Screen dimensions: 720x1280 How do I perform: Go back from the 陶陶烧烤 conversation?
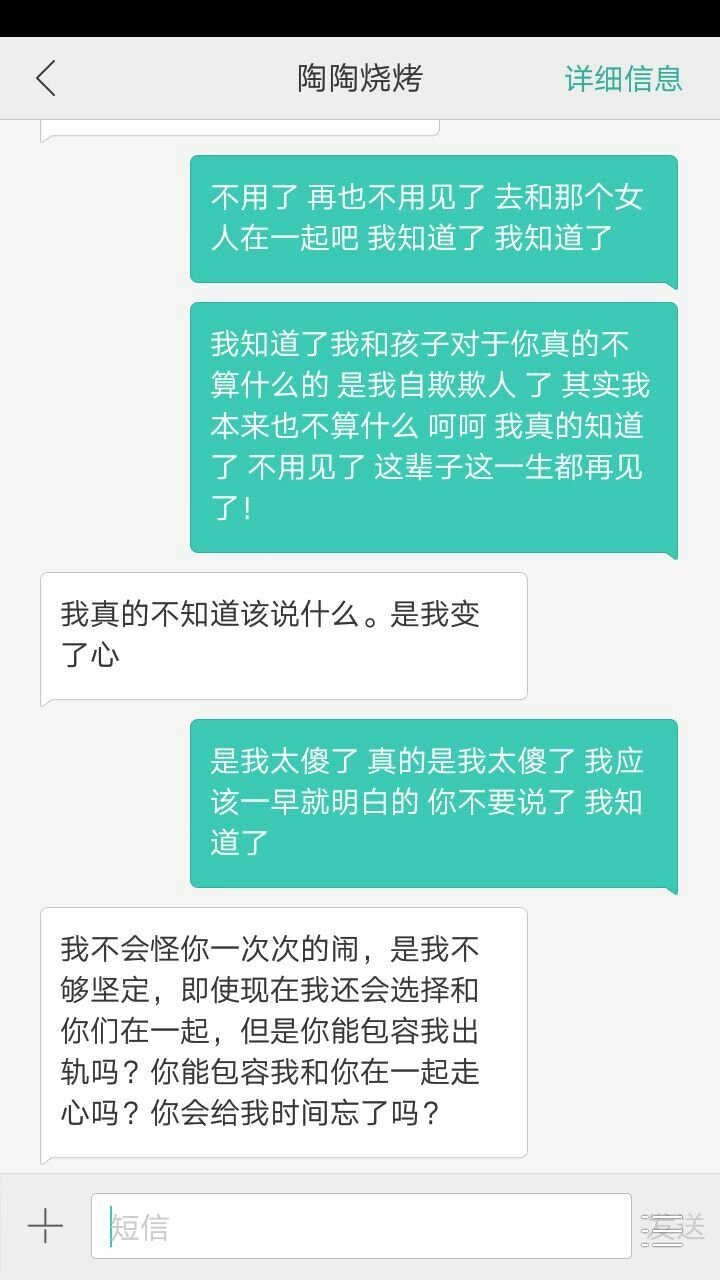point(46,78)
